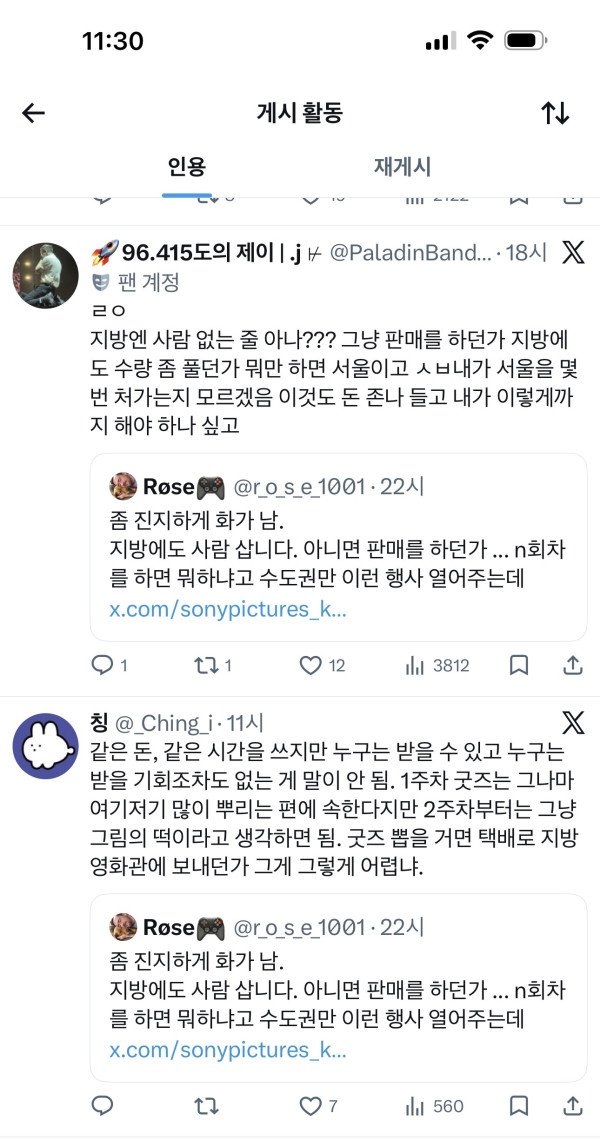This screenshot has height=1140, width=600.
Task: Reply to 칭's post
Action: tap(102, 1105)
